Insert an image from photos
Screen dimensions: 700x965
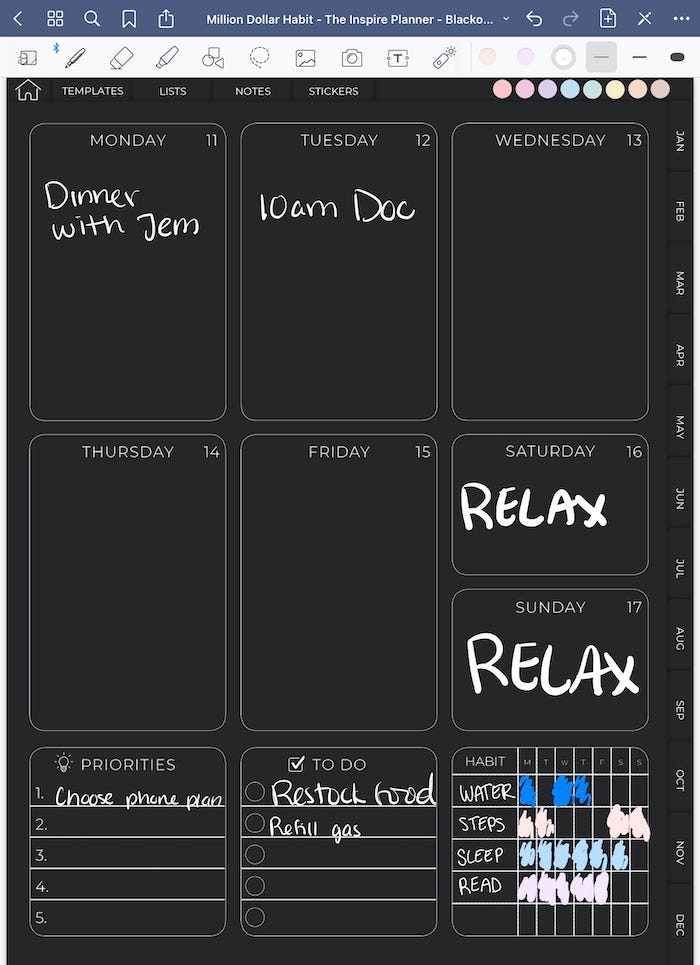306,58
